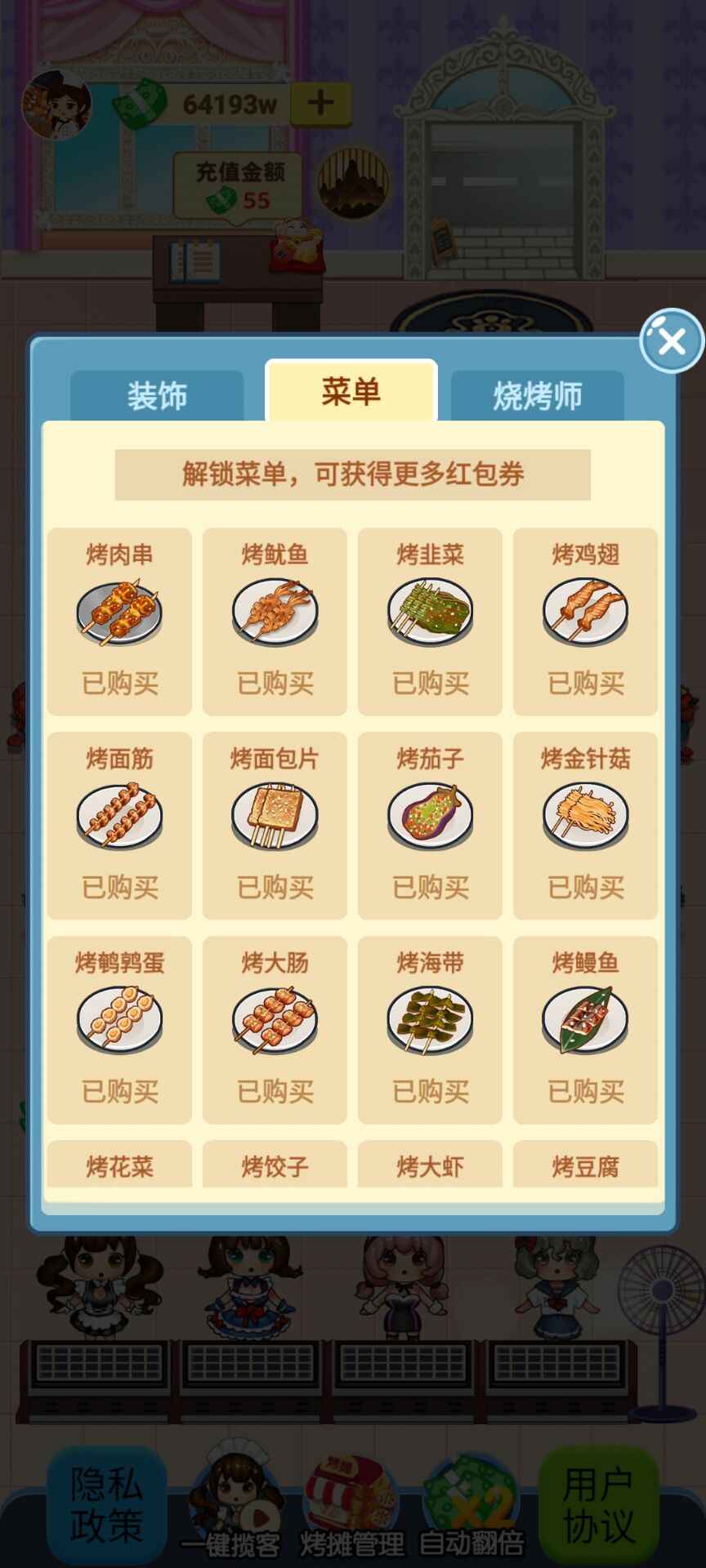This screenshot has height=1568, width=706.
Task: Close the menu dialog
Action: click(x=672, y=341)
